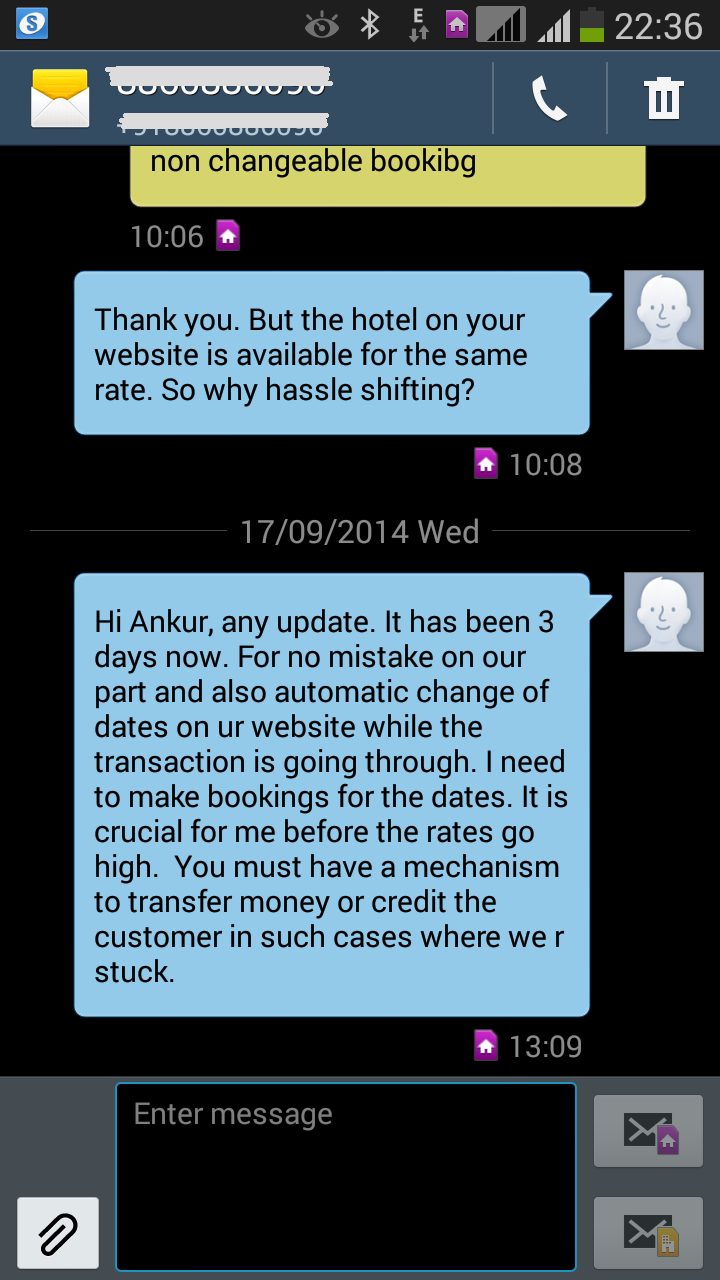The height and width of the screenshot is (1280, 720).
Task: Focus the Enter message field
Action: pyautogui.click(x=346, y=1176)
